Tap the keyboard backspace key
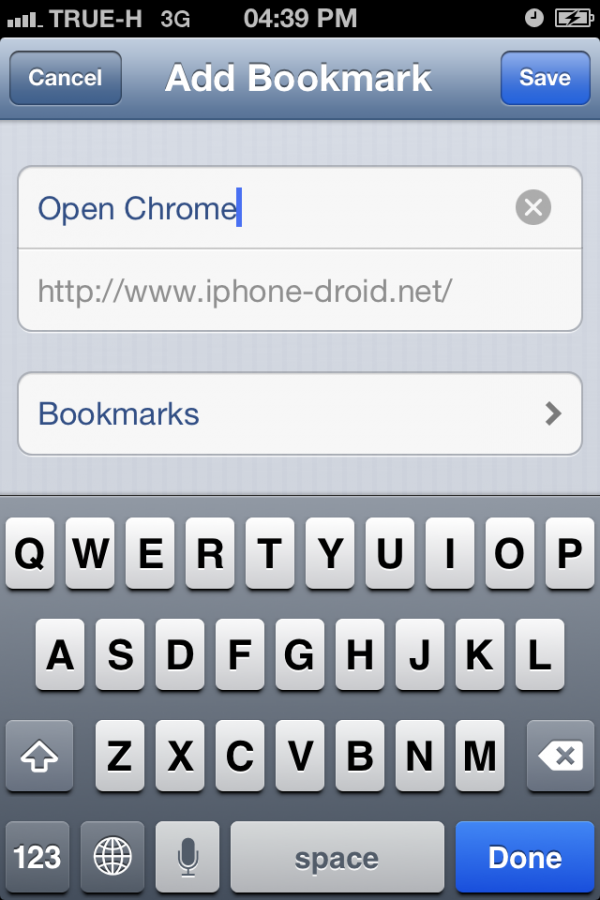Screen dimensions: 600x900 tap(560, 756)
